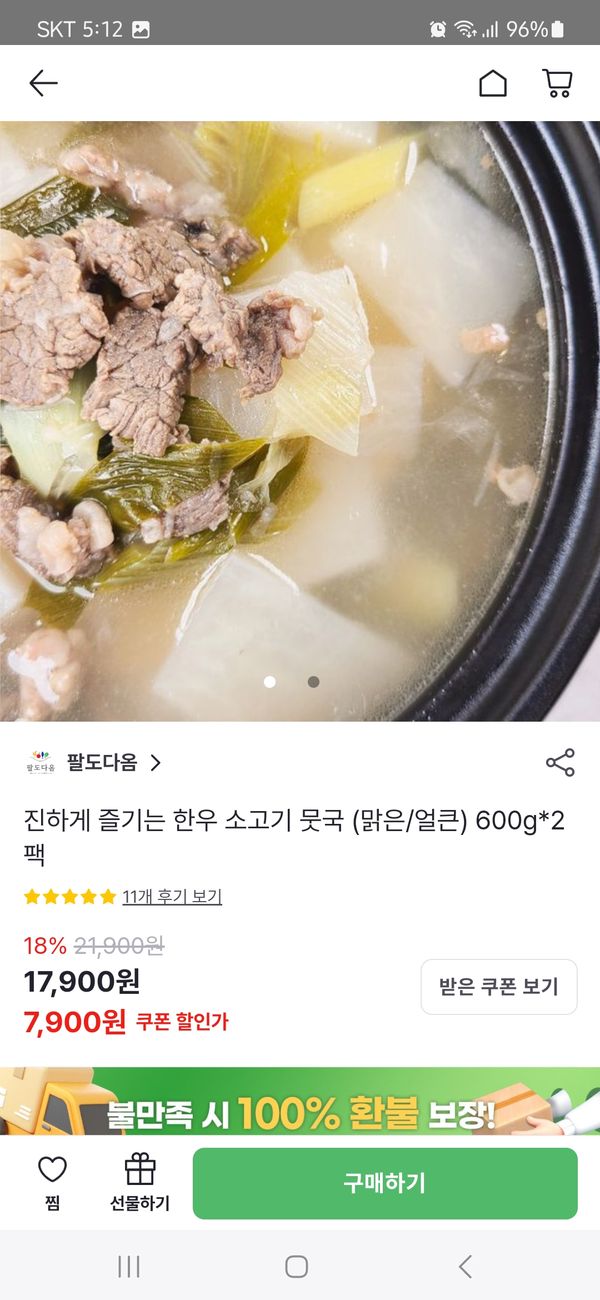600x1300 pixels.
Task: Open the home icon in header
Action: pos(493,83)
